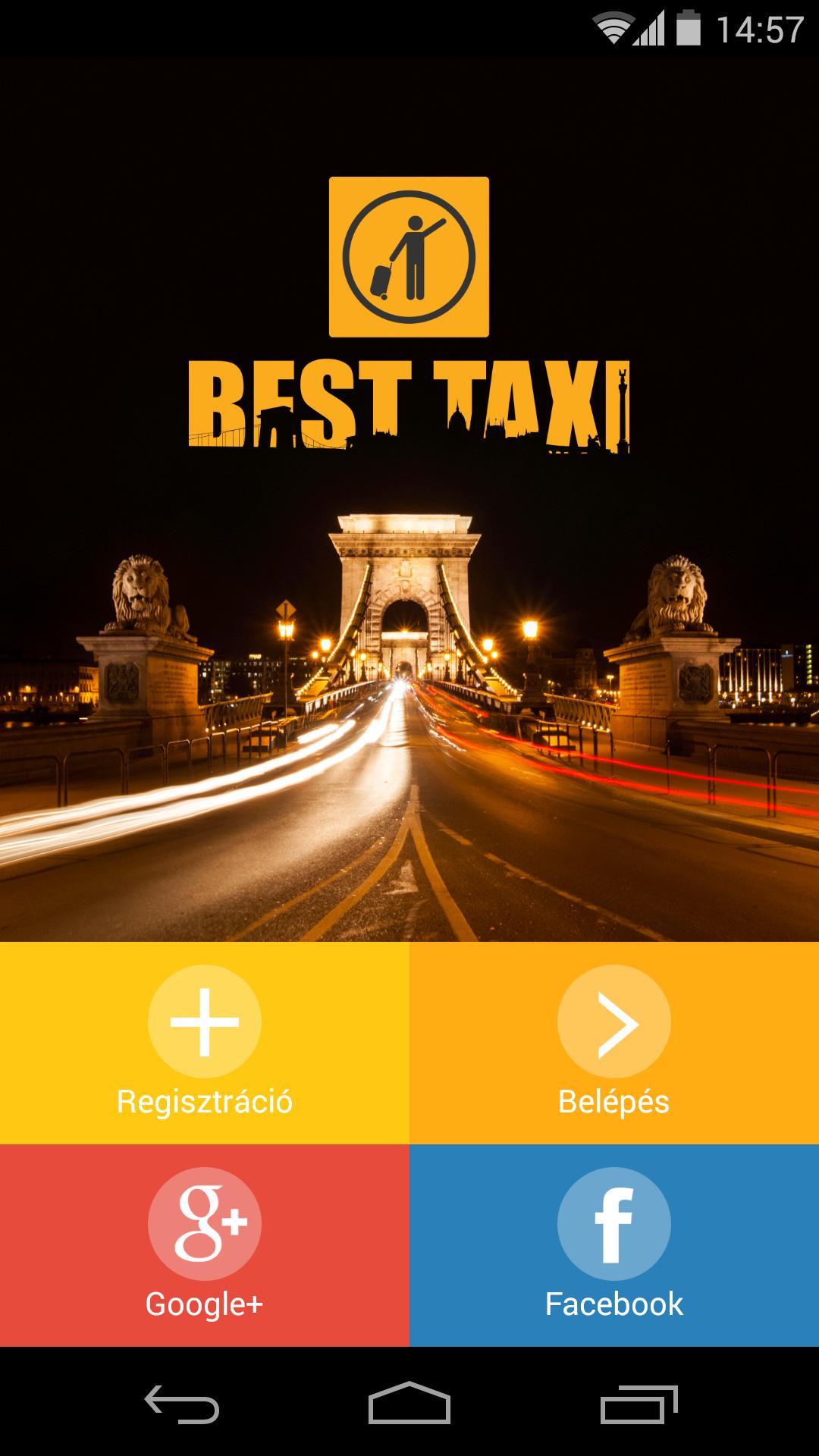Tap the Wi-Fi icon in status bar

pyautogui.click(x=611, y=25)
